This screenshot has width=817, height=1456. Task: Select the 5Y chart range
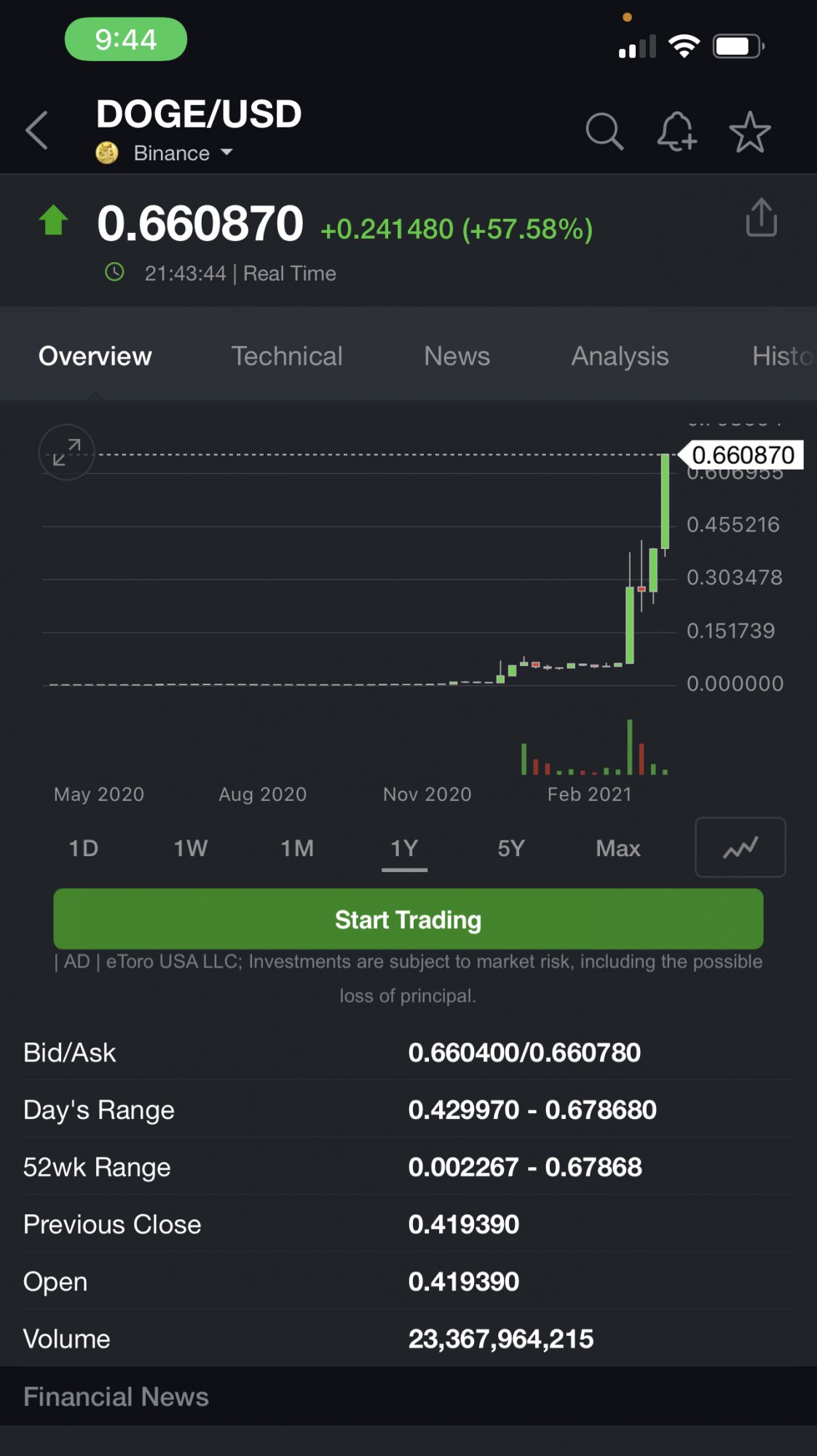point(511,848)
